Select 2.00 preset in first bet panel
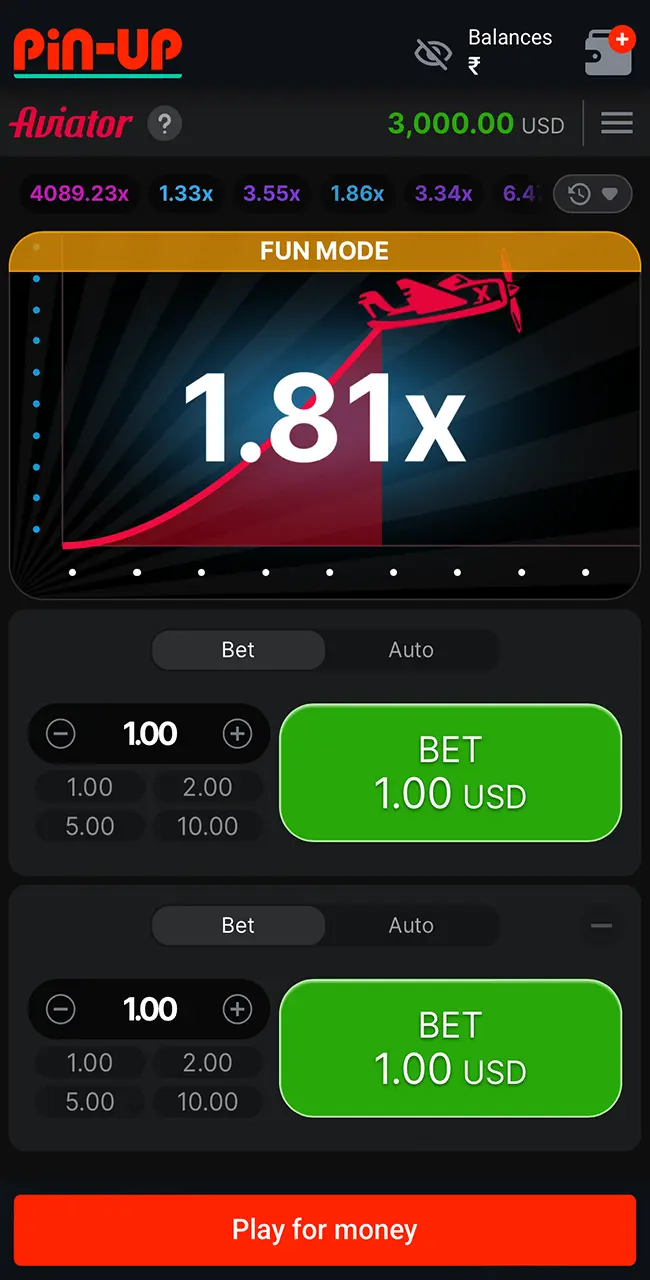Viewport: 650px width, 1280px height. [207, 788]
